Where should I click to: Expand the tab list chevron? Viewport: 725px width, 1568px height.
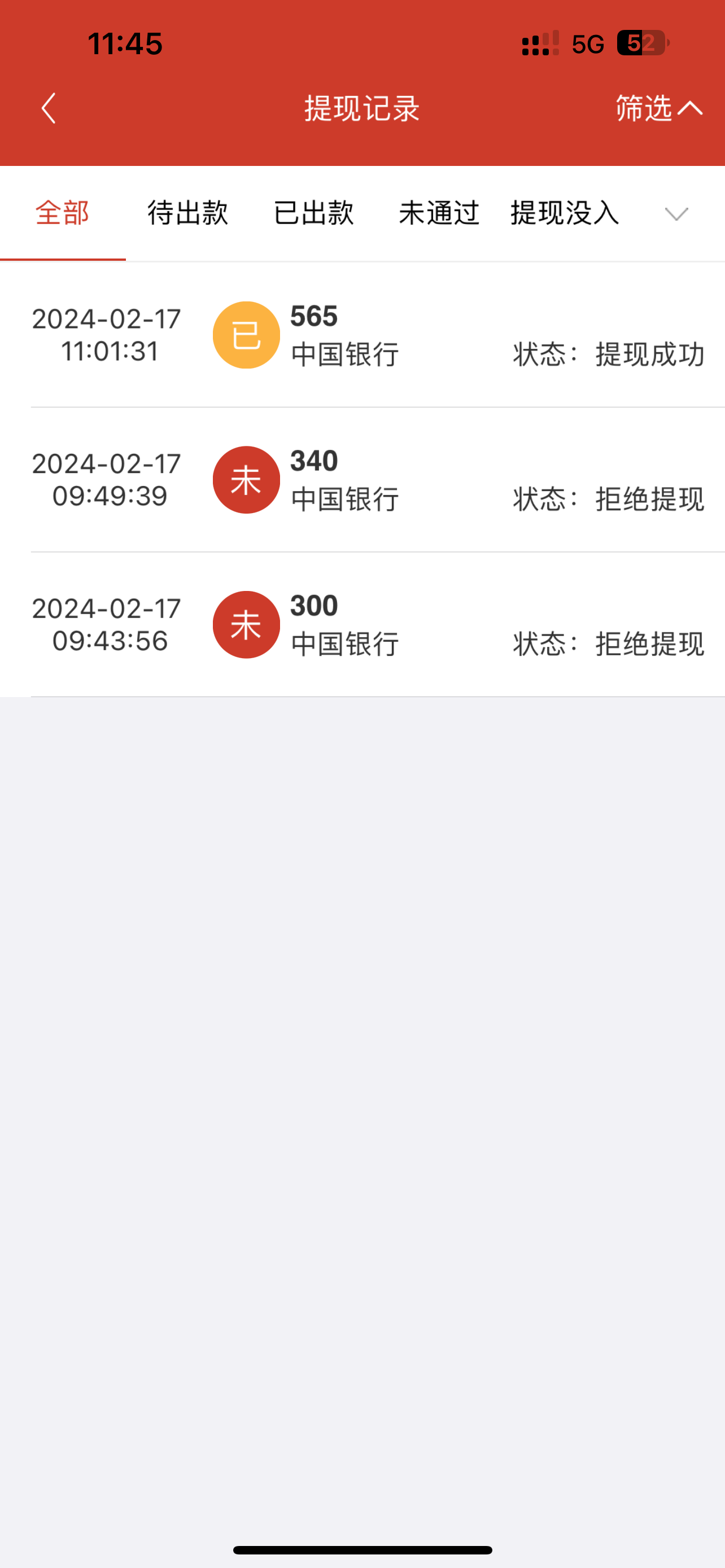(x=676, y=214)
